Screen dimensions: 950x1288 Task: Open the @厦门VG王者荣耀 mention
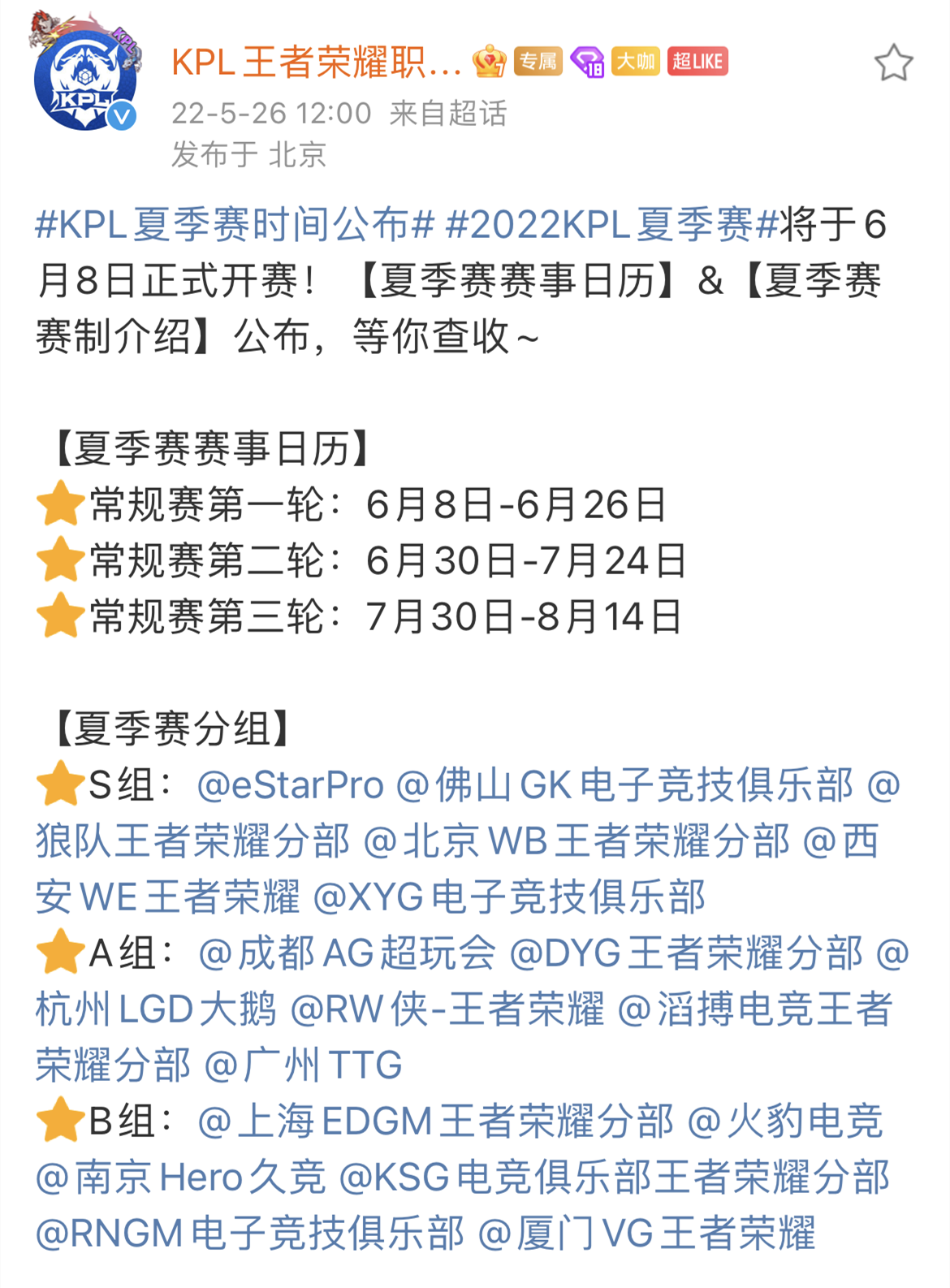pyautogui.click(x=646, y=1233)
